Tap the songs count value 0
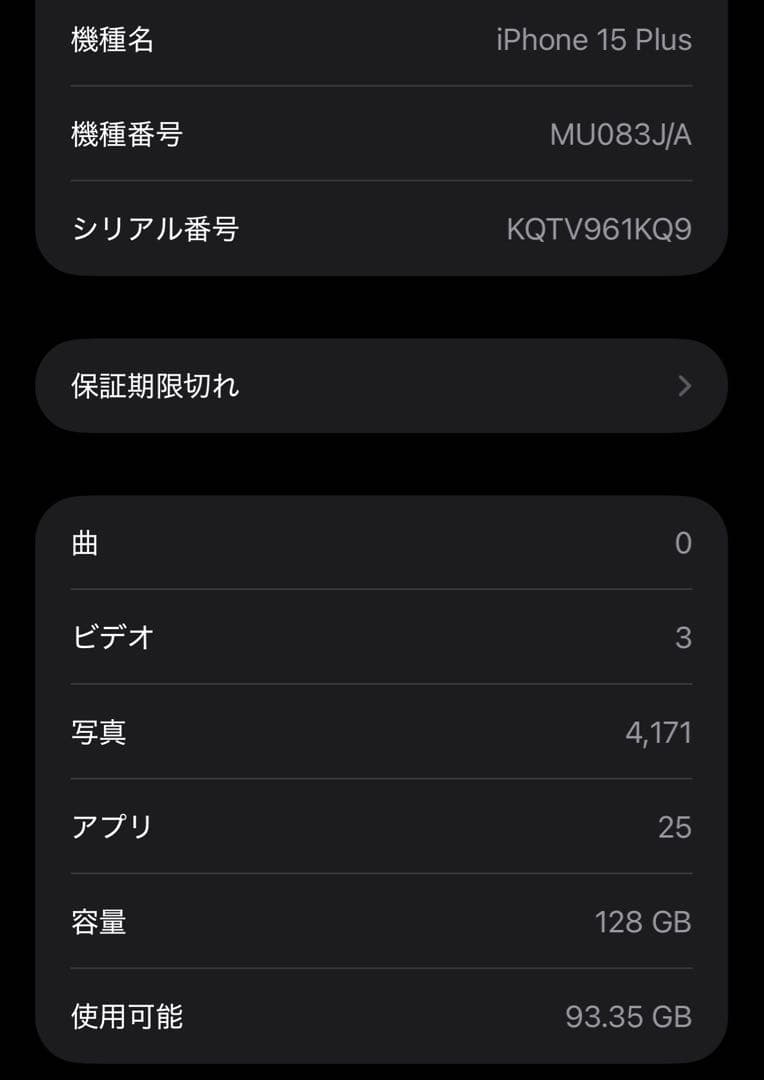 click(684, 543)
